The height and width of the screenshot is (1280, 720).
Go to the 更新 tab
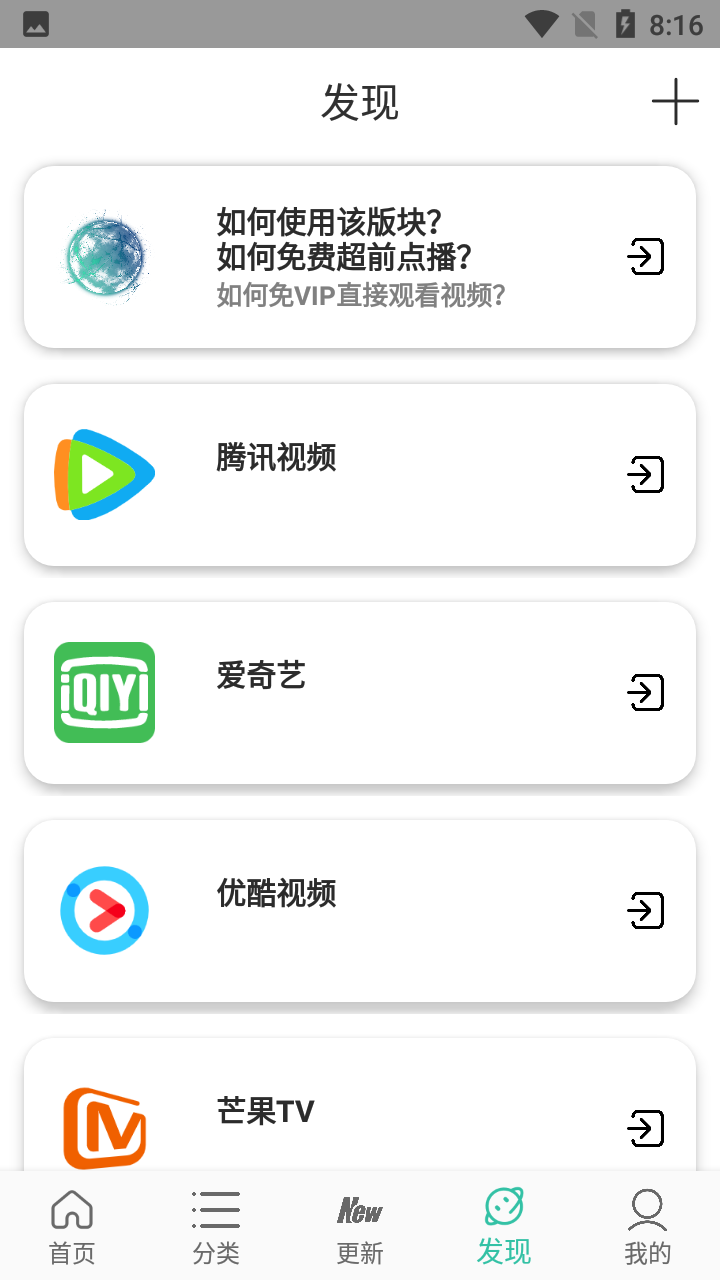[360, 1226]
